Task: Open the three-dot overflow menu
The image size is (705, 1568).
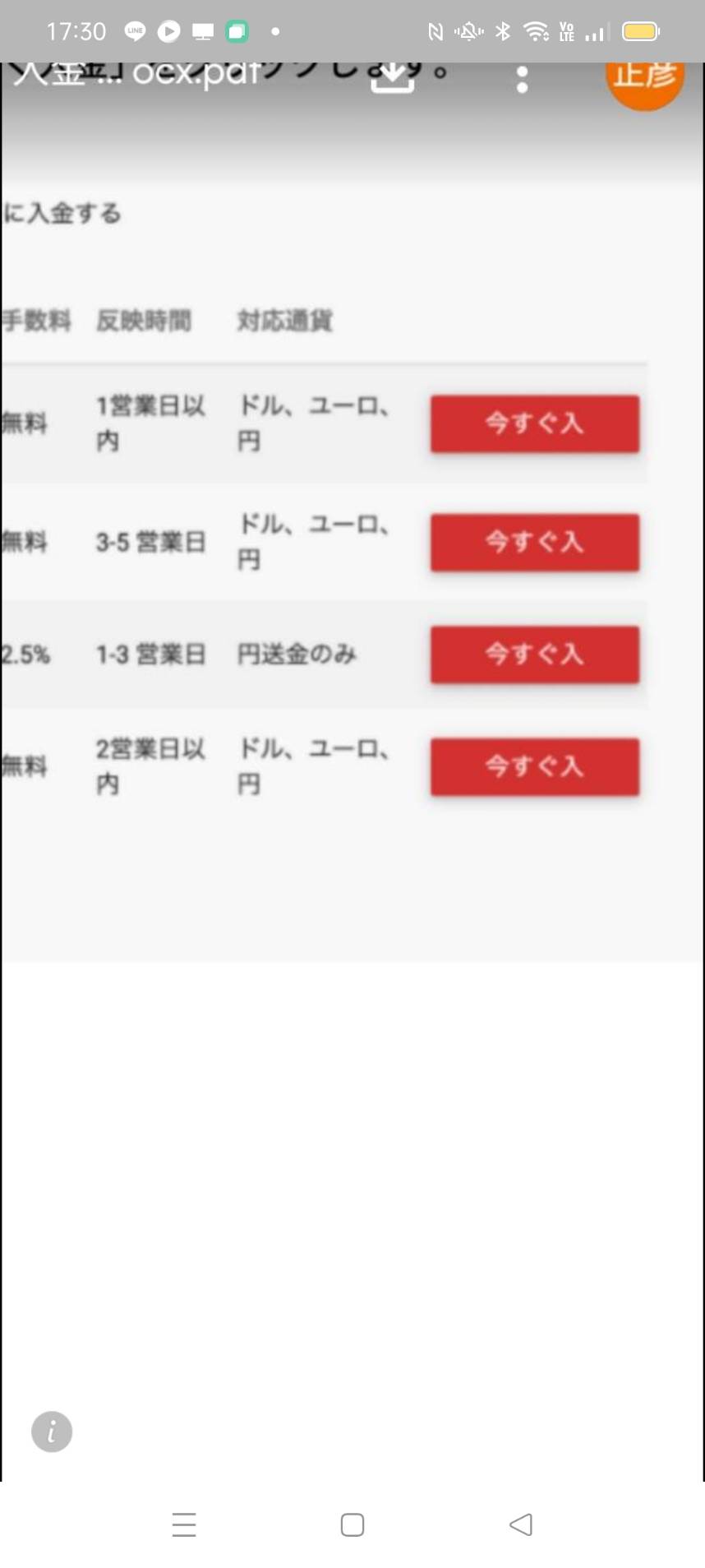Action: 522,80
